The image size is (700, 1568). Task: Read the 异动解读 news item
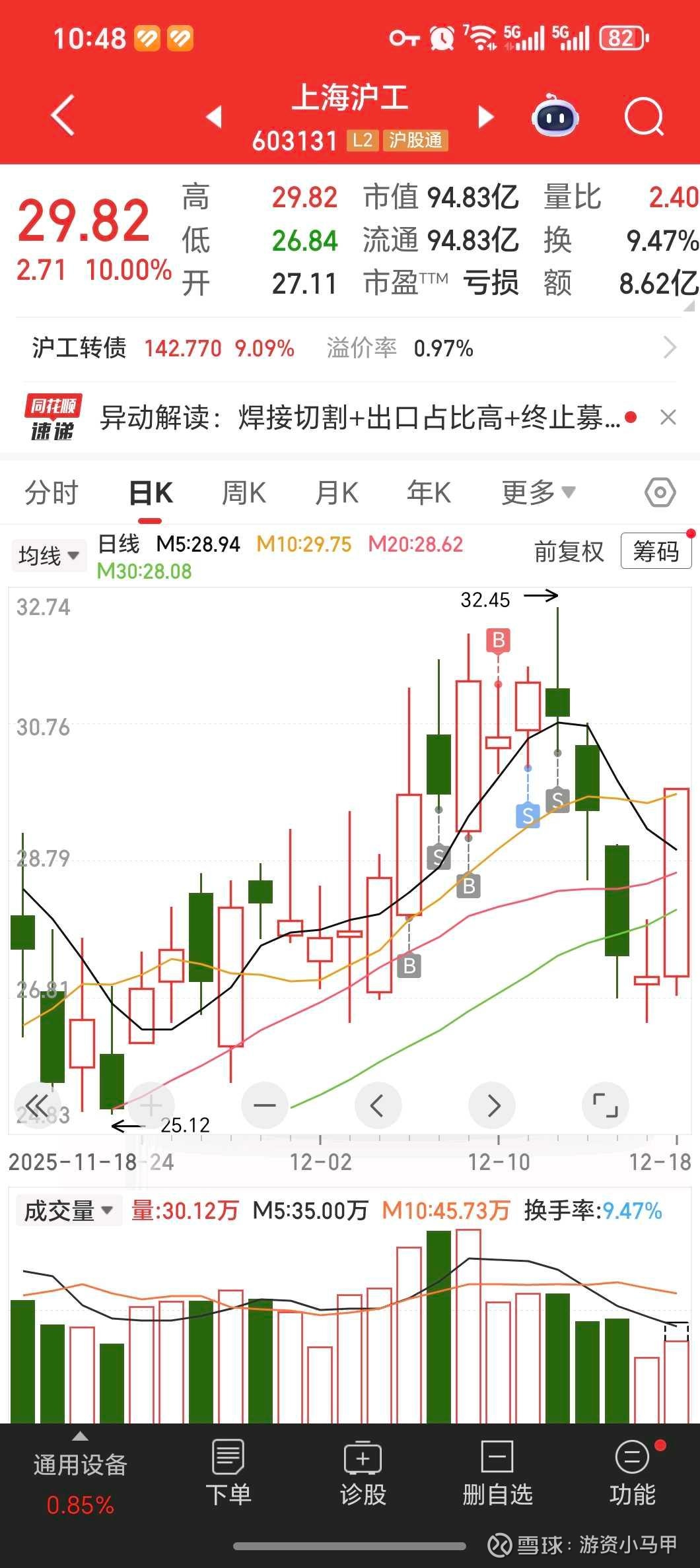click(x=360, y=418)
